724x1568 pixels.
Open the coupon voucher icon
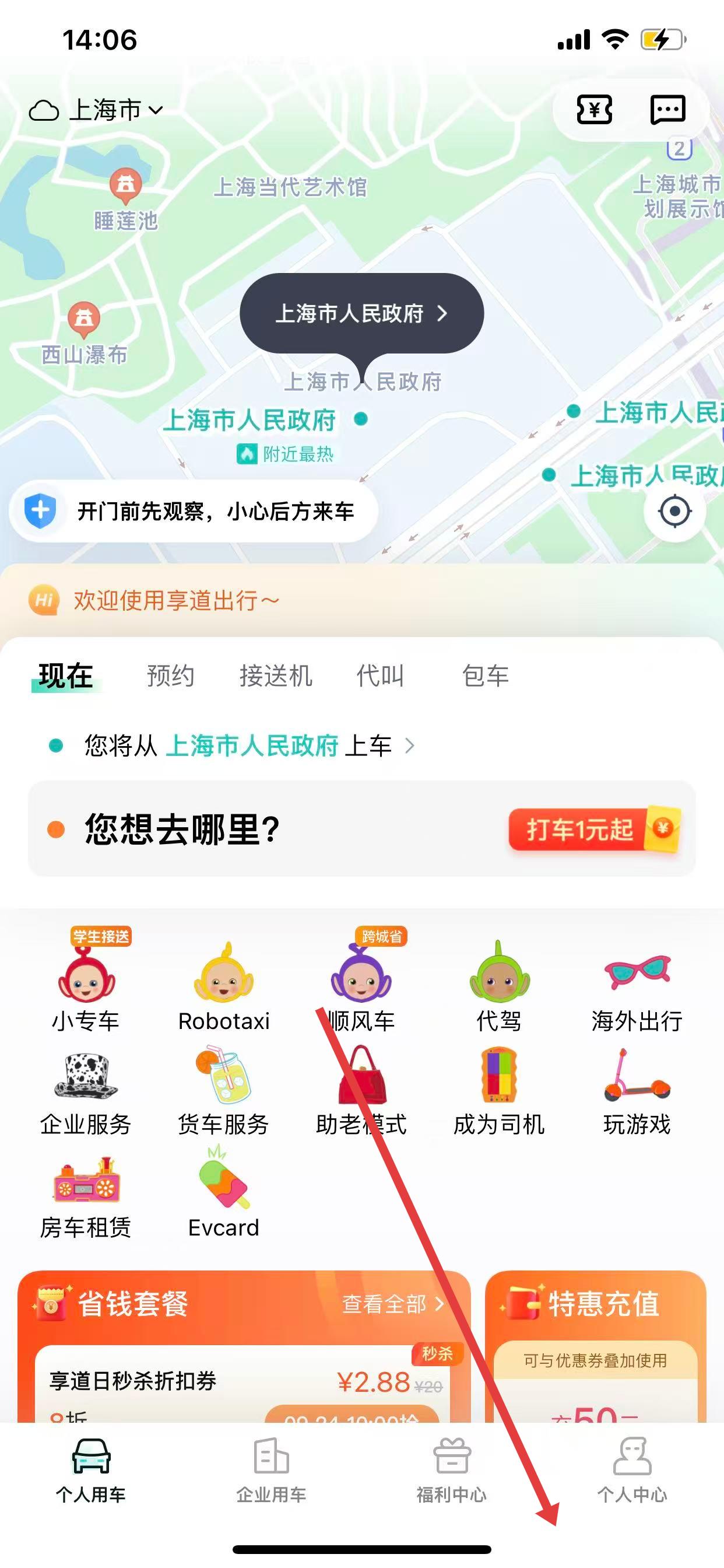(x=594, y=110)
